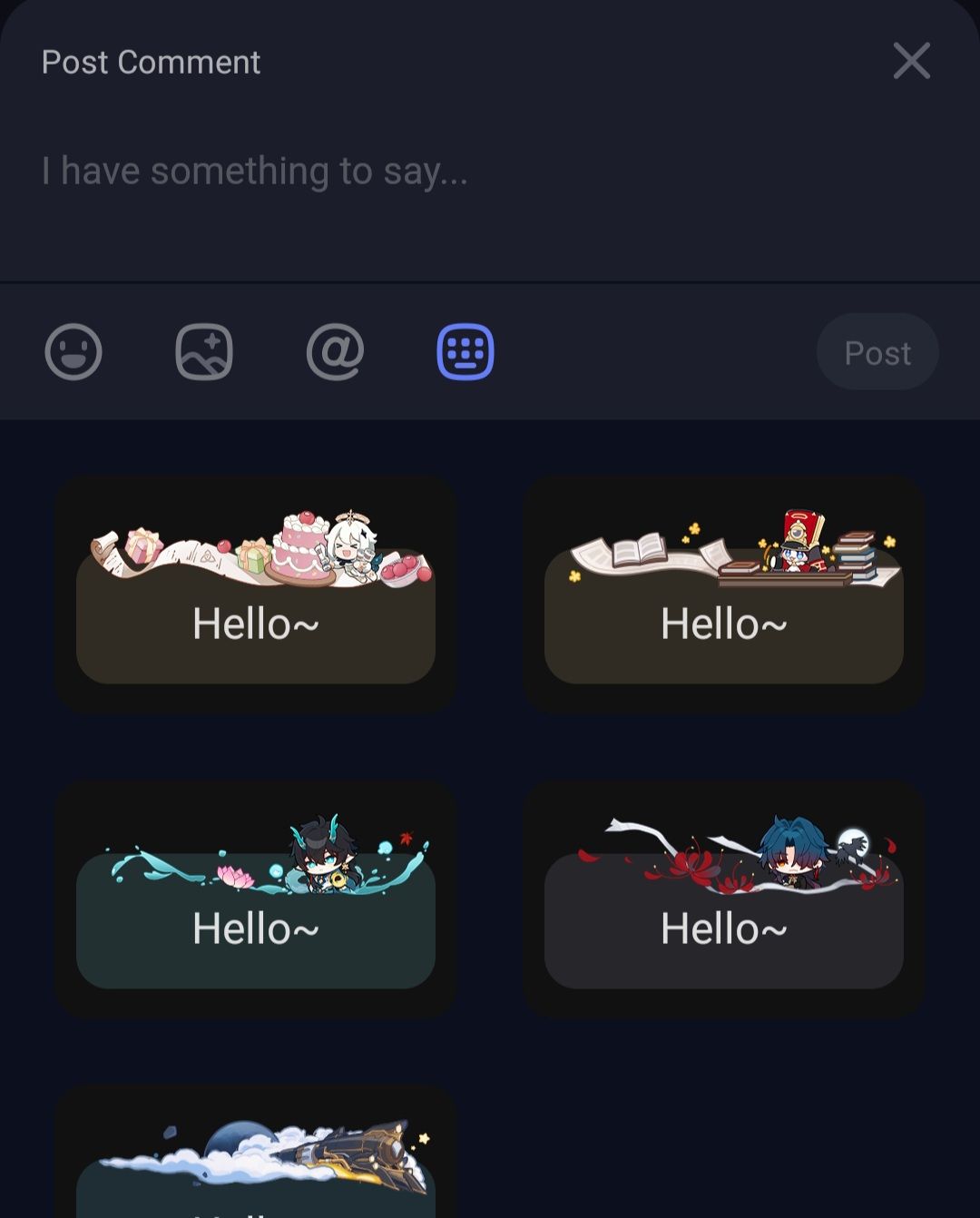Click the smiley face icon
This screenshot has width=980, height=1218.
pyautogui.click(x=73, y=352)
